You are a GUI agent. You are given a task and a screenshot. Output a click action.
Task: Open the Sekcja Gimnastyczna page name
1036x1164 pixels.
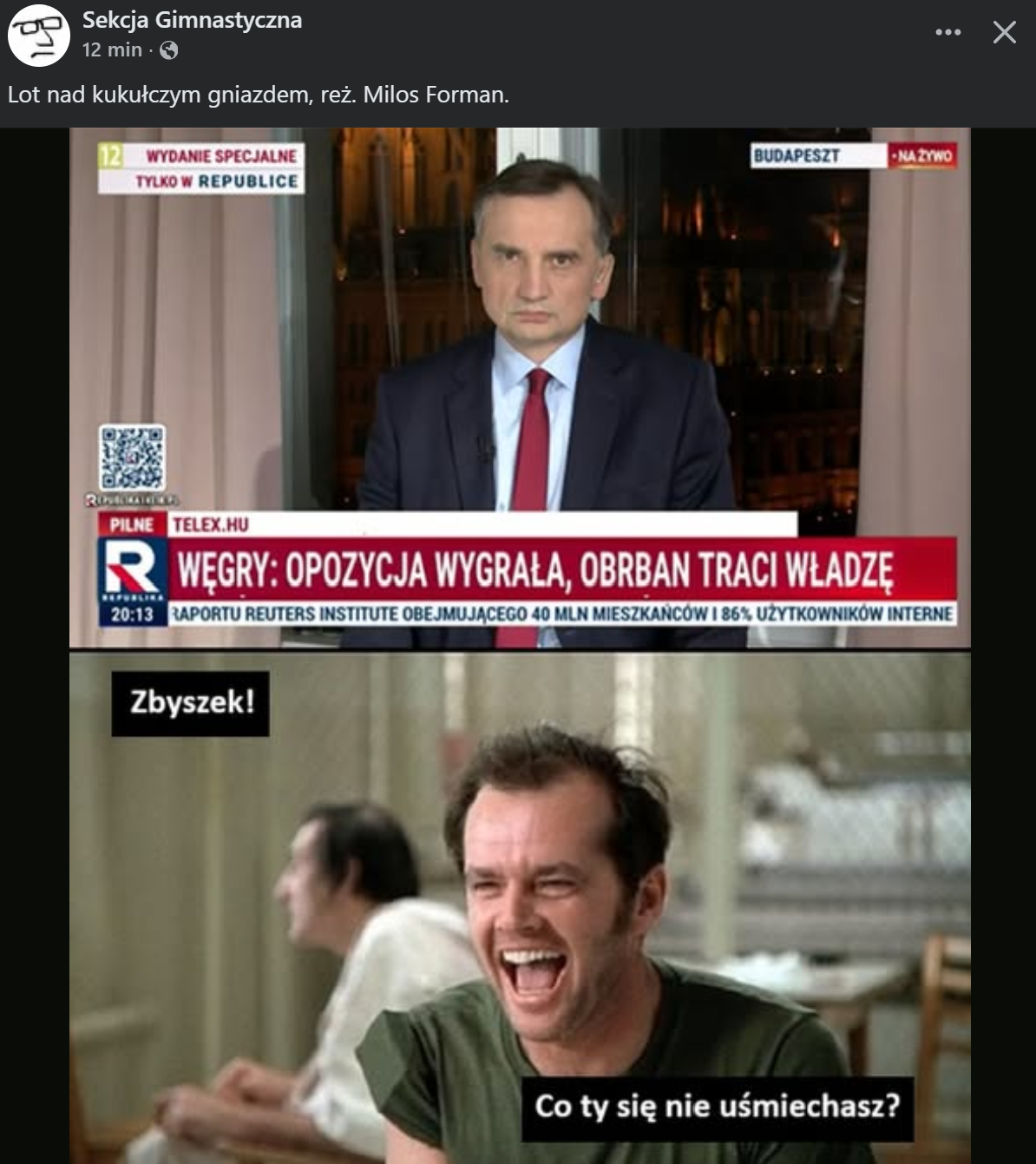[192, 20]
